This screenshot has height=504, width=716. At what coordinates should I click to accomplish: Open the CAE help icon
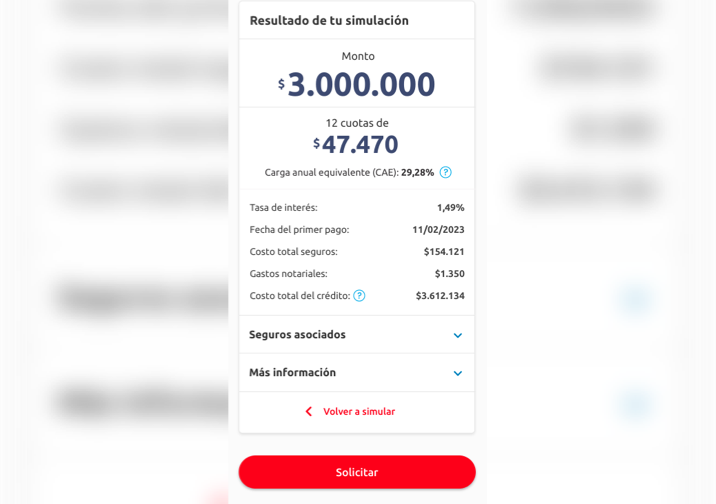pos(446,172)
